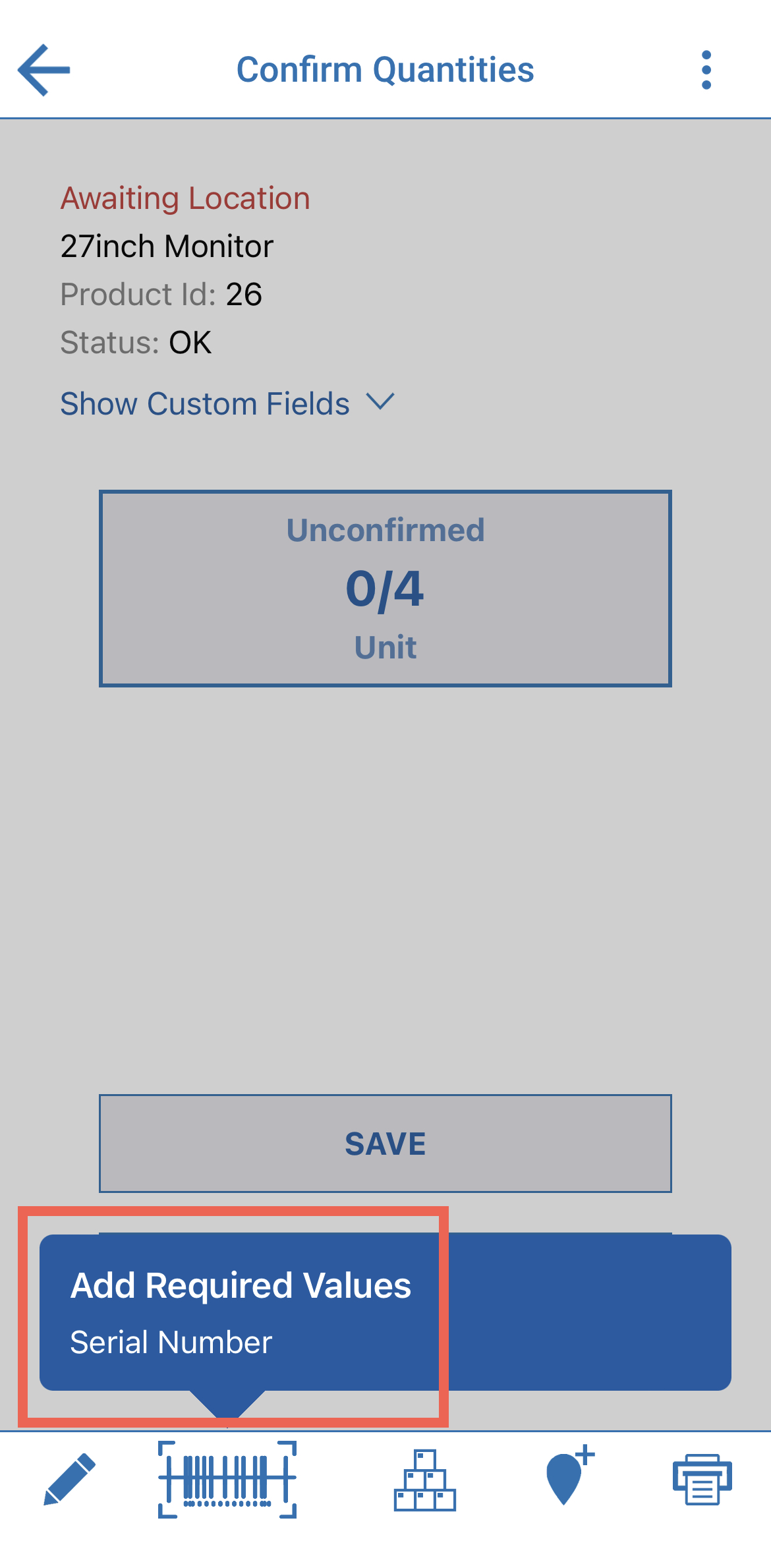Viewport: 771px width, 1568px height.
Task: Expand Show Custom Fields
Action: [204, 403]
